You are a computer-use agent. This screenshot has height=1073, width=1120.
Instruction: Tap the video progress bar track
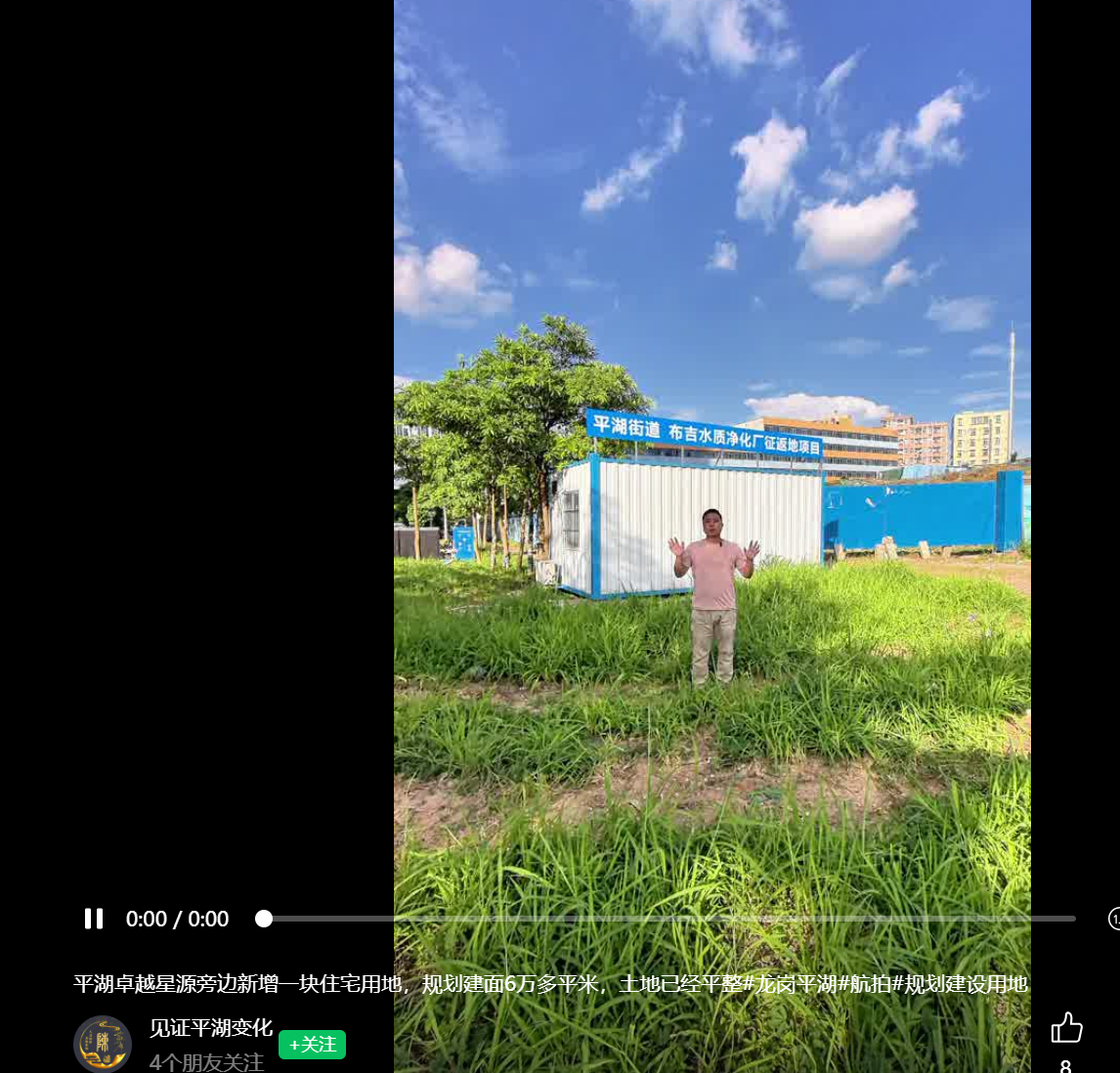click(x=668, y=919)
